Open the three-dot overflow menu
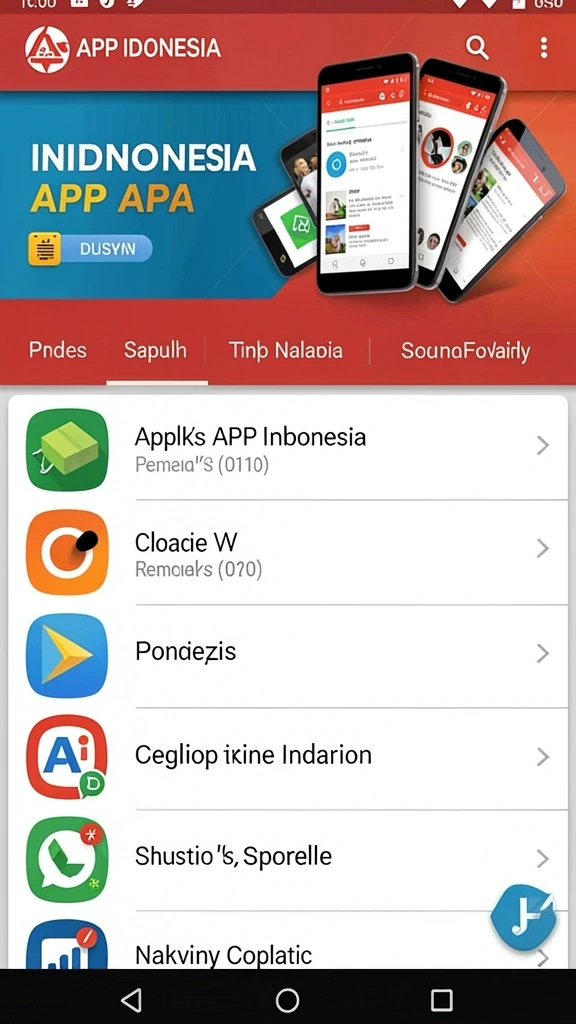The width and height of the screenshot is (576, 1024). click(x=543, y=48)
